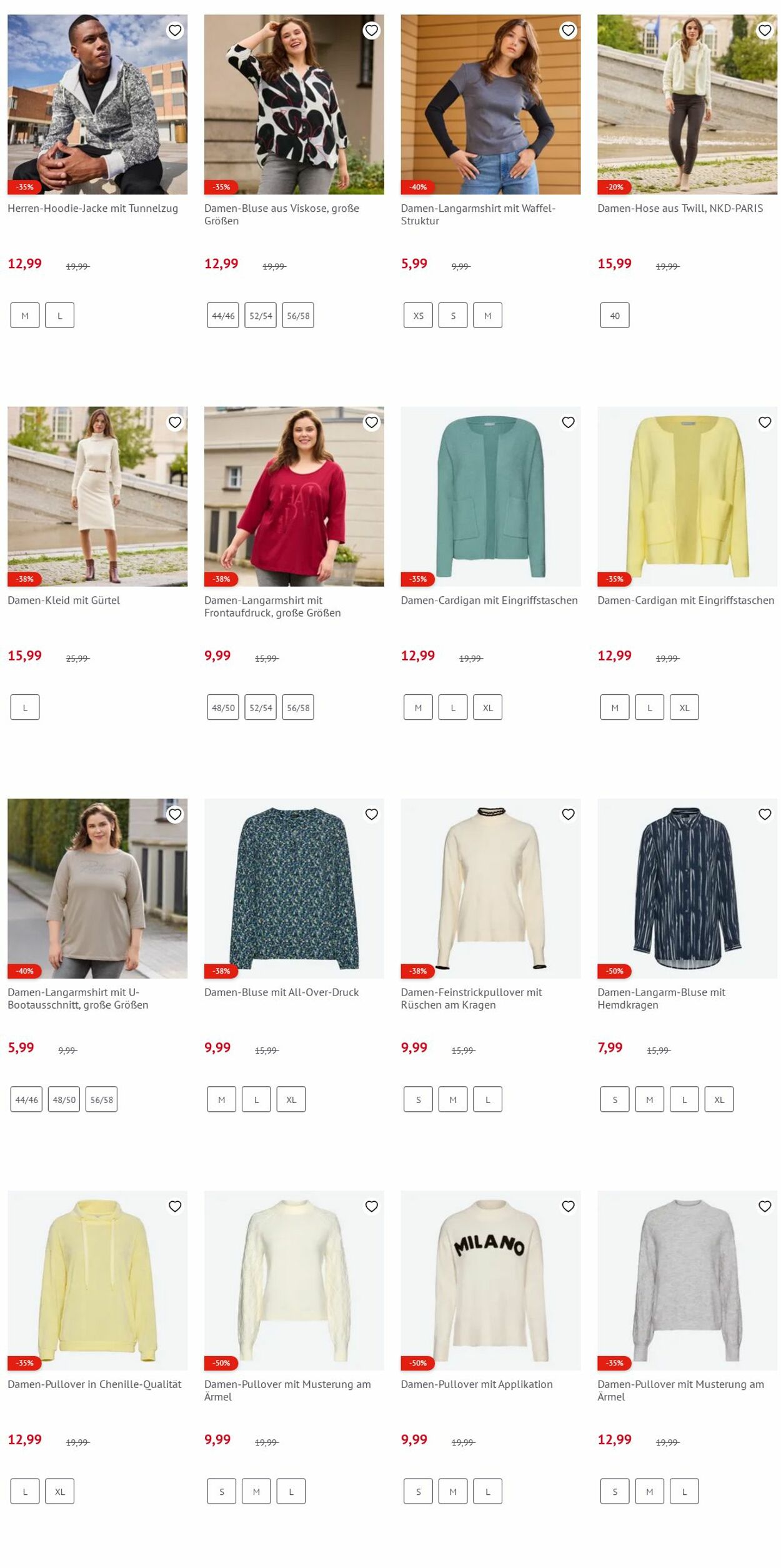Viewport: 781px width, 1568px height.
Task: Open Damen-Bluse mit All-Over-Druck
Action: point(294,888)
